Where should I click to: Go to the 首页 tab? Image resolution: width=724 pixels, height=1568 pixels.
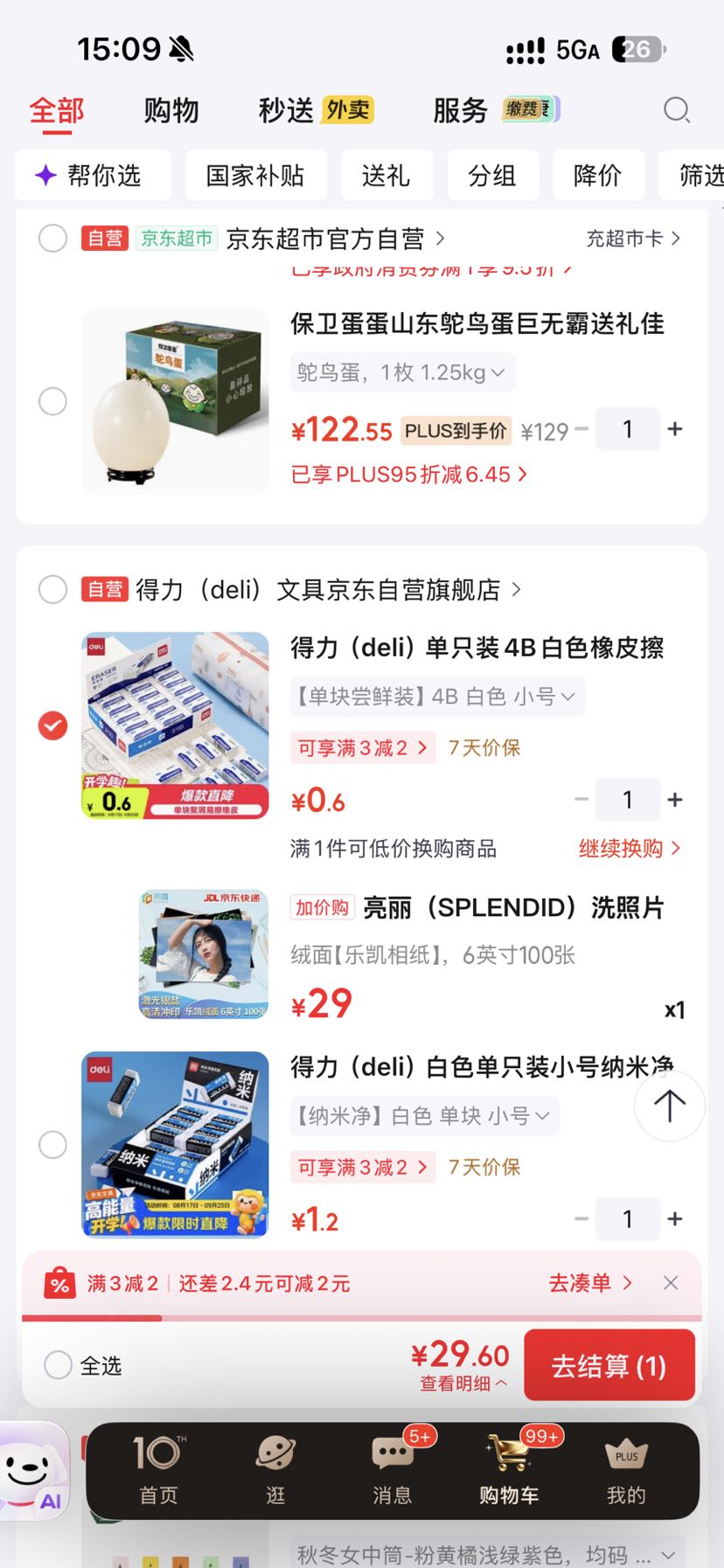click(158, 1470)
